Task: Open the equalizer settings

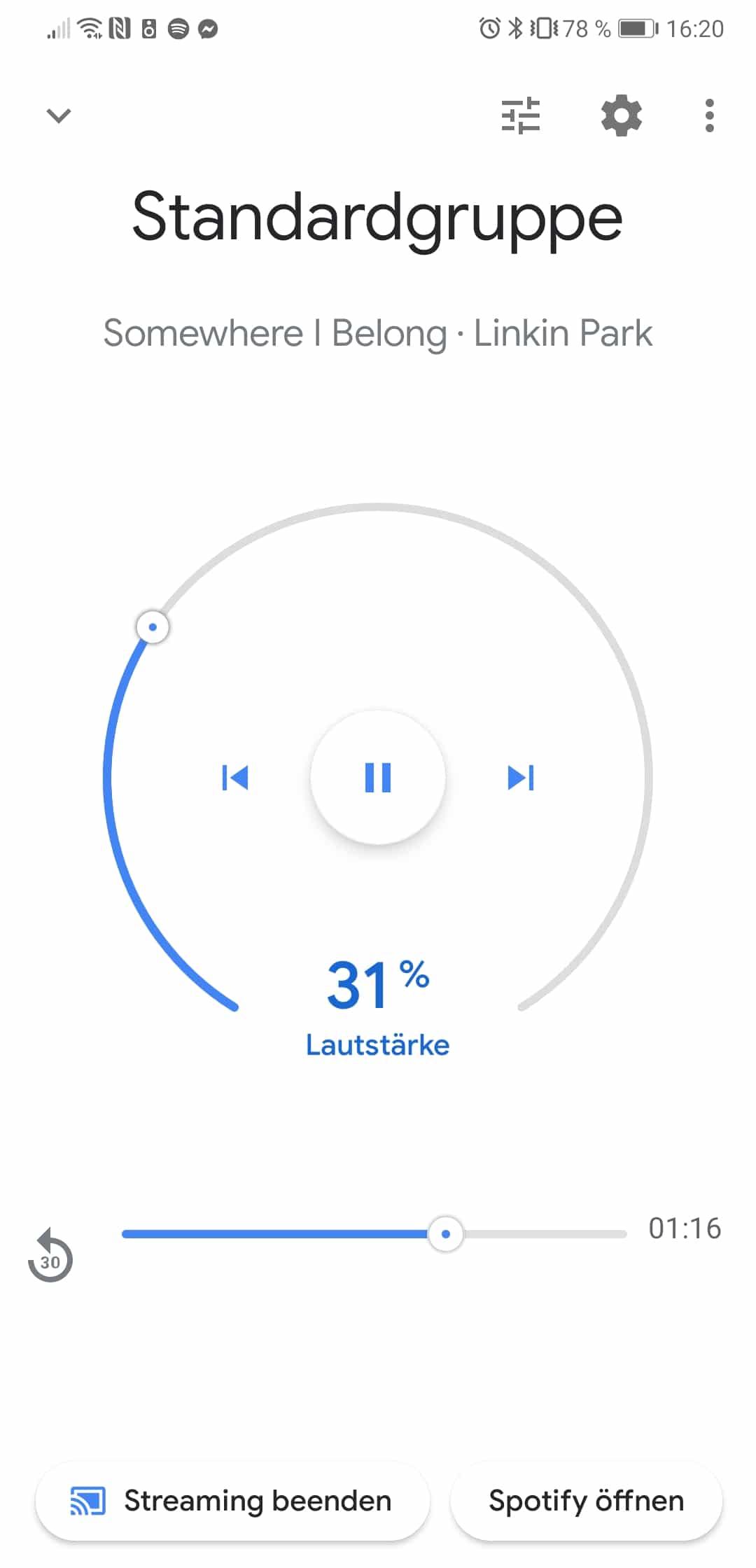Action: [521, 115]
